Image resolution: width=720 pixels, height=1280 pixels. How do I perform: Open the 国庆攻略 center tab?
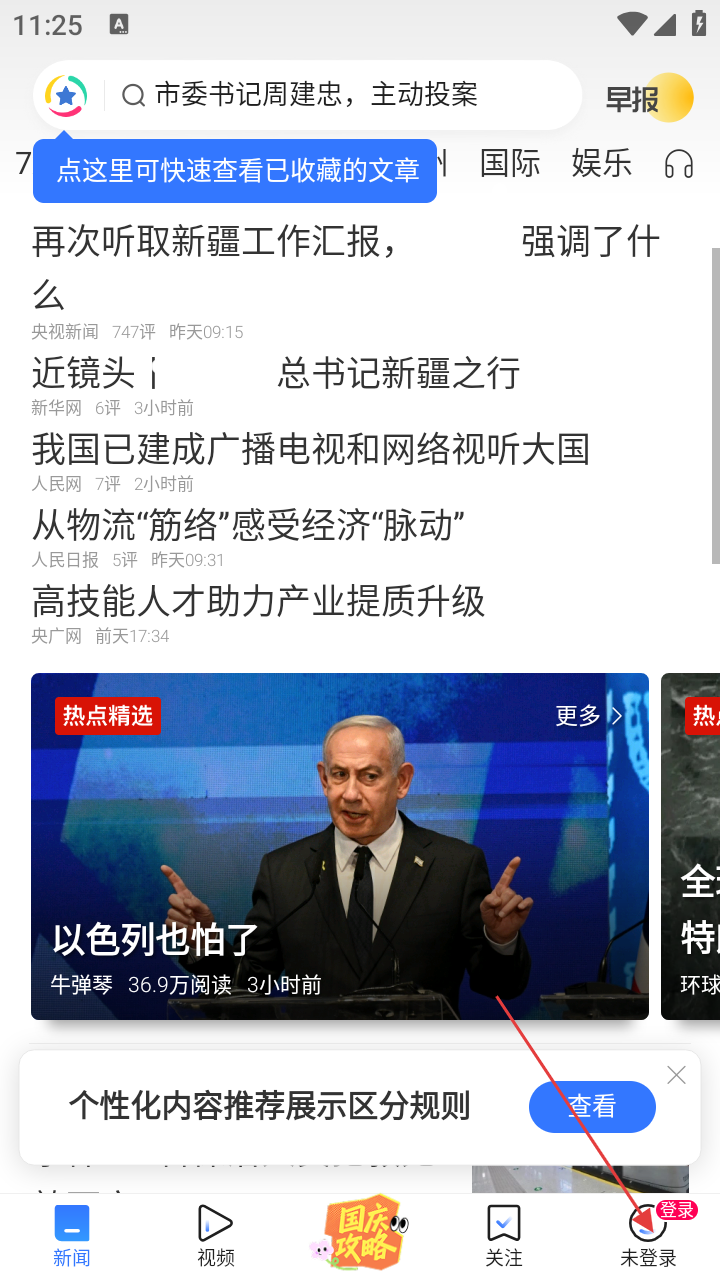[360, 1232]
